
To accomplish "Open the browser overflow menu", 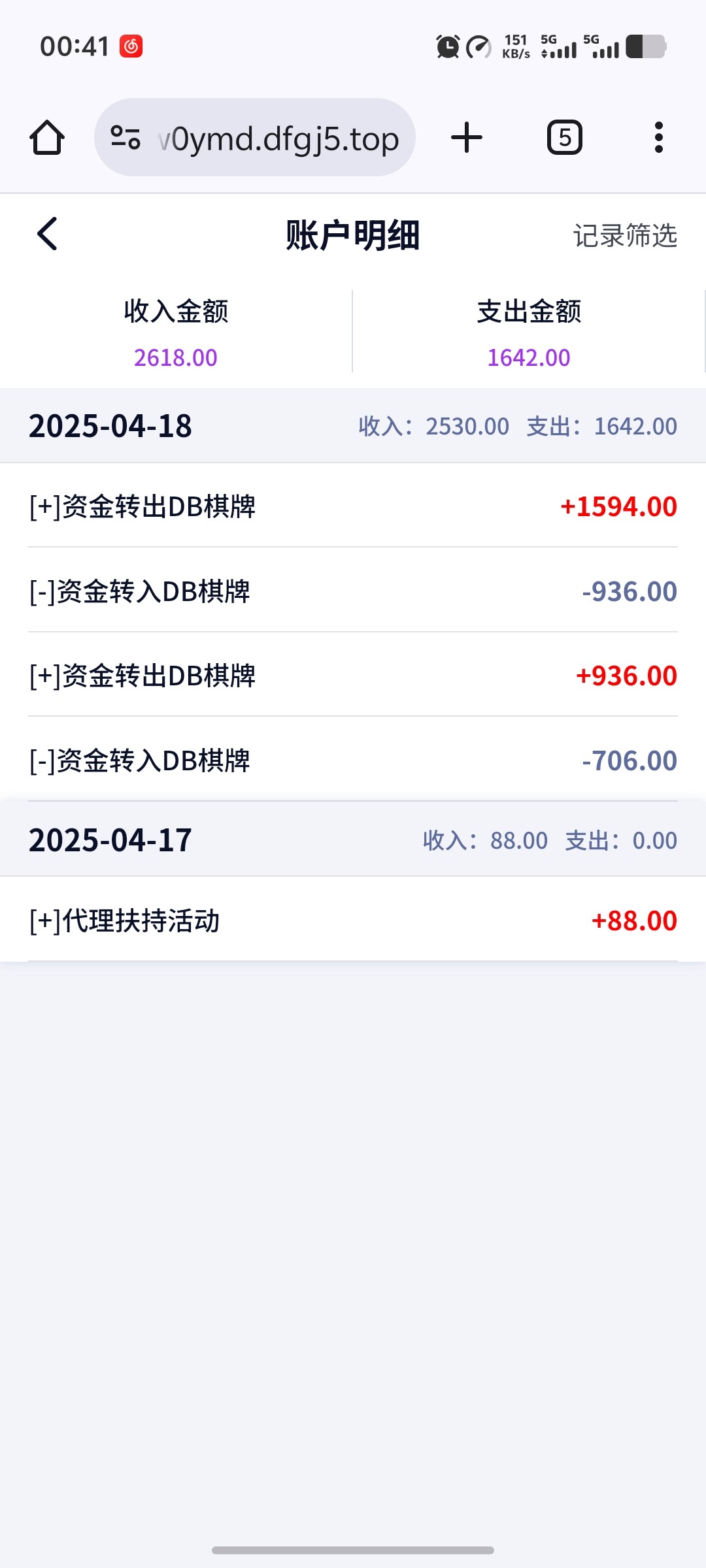I will [x=659, y=137].
